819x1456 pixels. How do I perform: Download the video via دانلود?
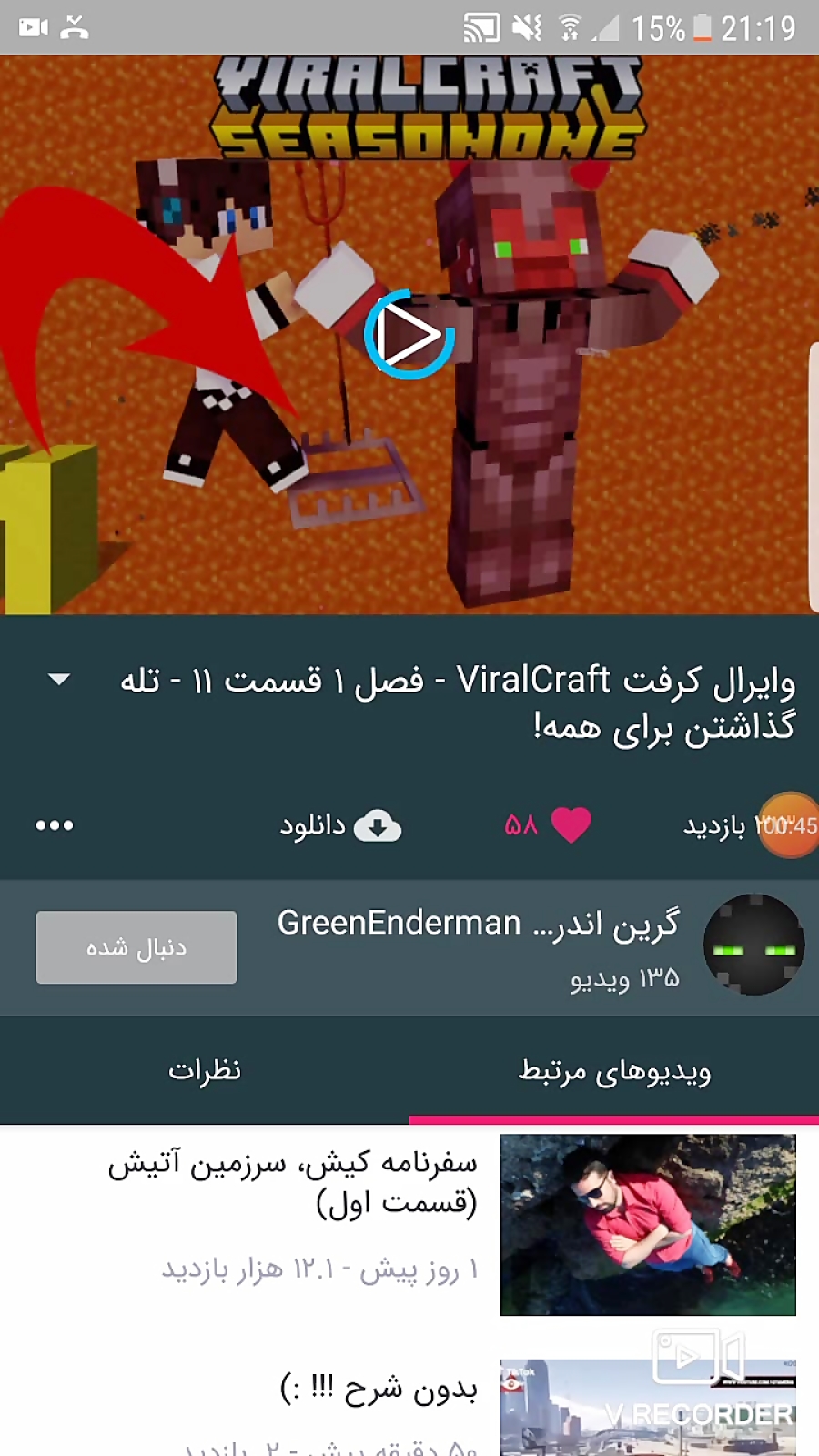[341, 825]
